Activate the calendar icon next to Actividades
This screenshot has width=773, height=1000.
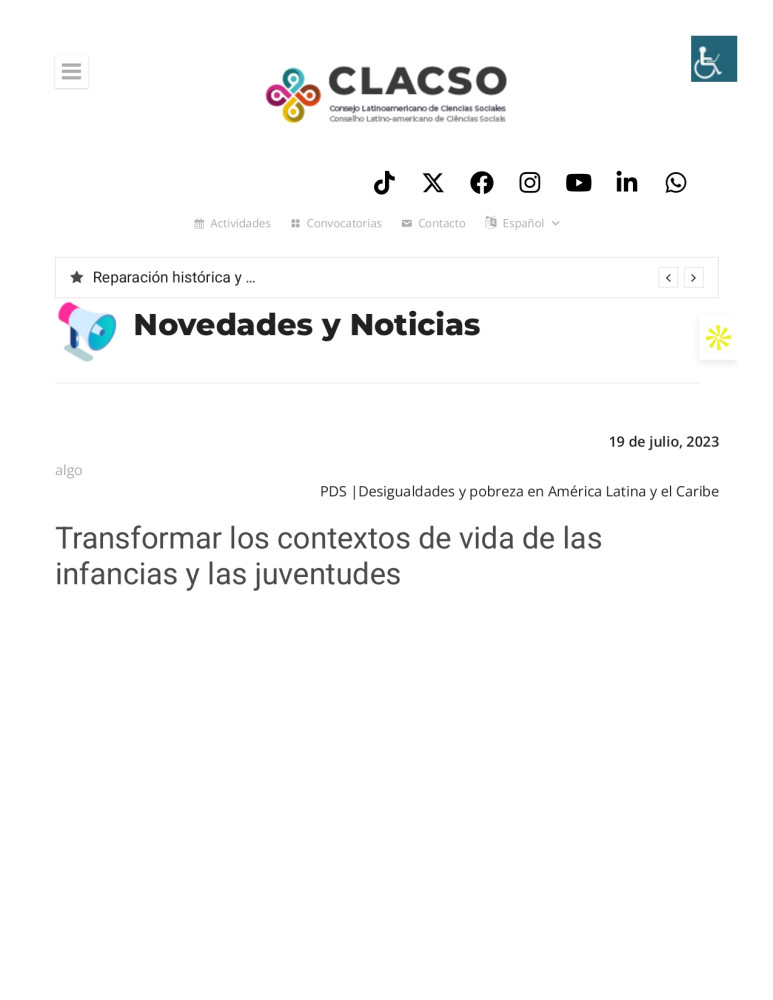coord(198,223)
